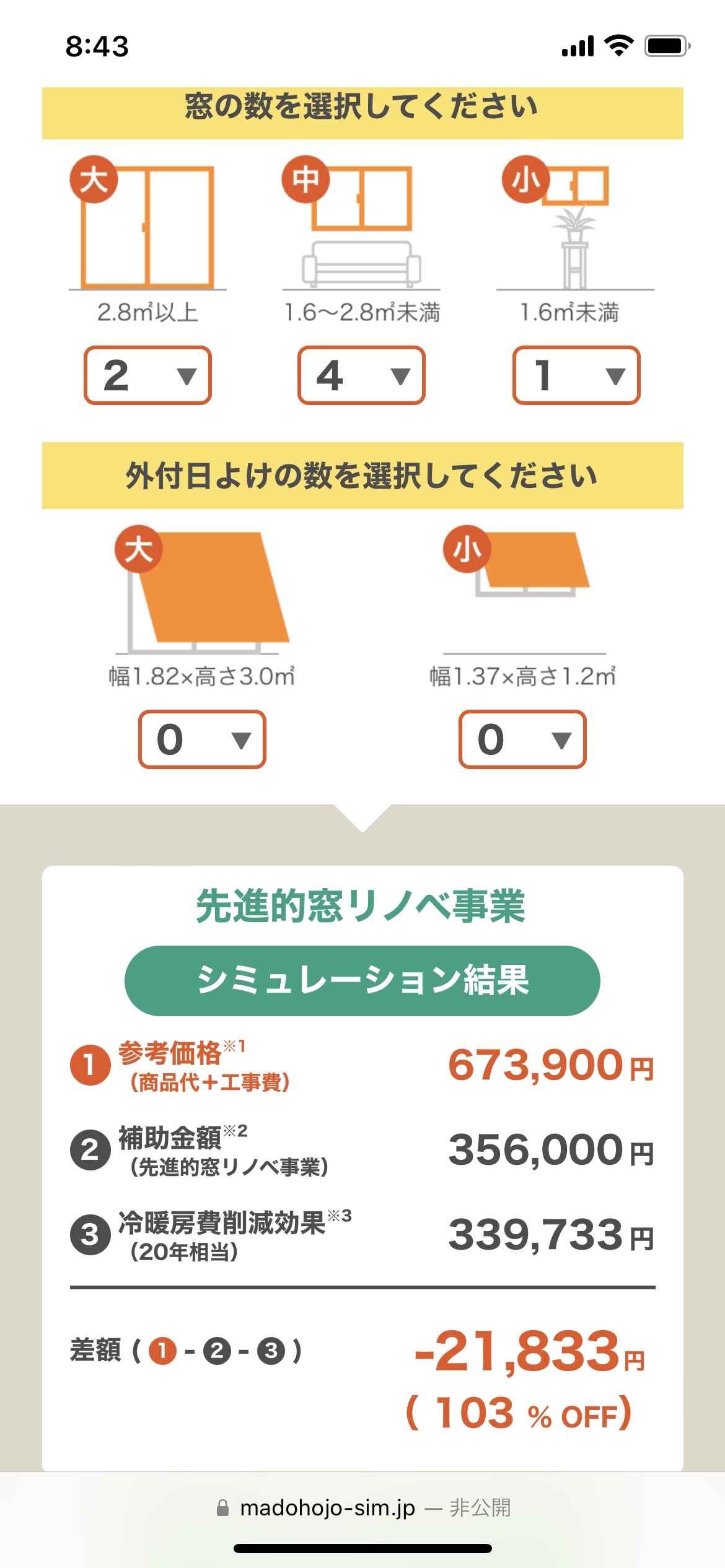Screen dimensions: 725x1568
Task: Expand the large sunshade (幅1.82×高さ3.0㎡) count dropdown
Action: pos(202,739)
